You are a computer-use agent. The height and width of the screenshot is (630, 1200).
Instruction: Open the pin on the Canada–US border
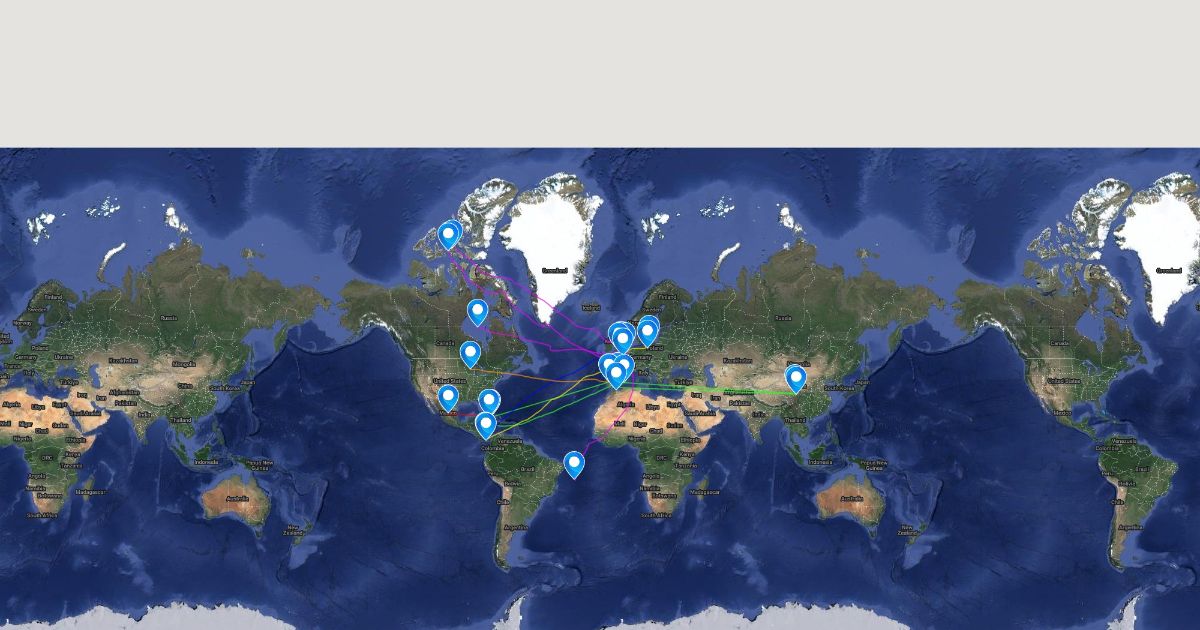470,353
